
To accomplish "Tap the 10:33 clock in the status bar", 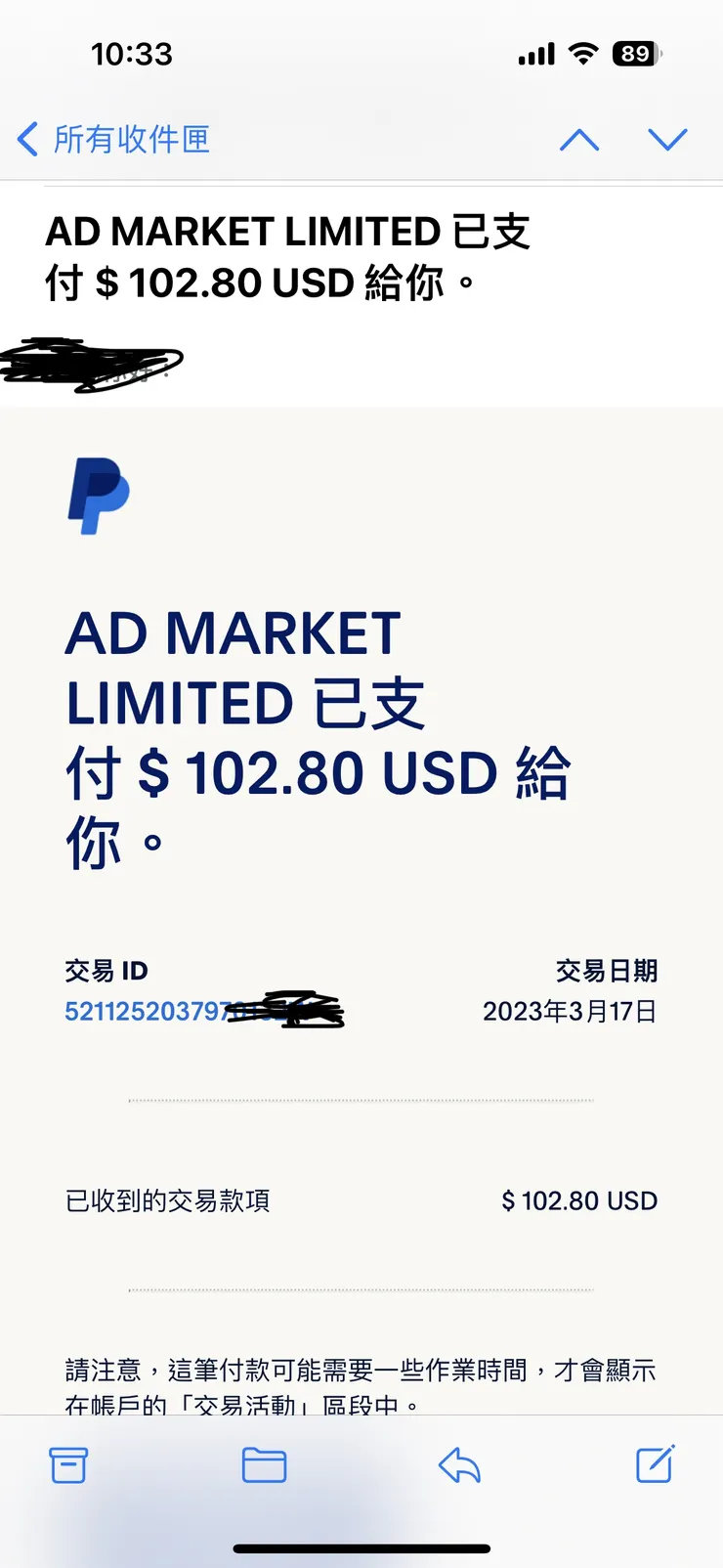I will 132,54.
